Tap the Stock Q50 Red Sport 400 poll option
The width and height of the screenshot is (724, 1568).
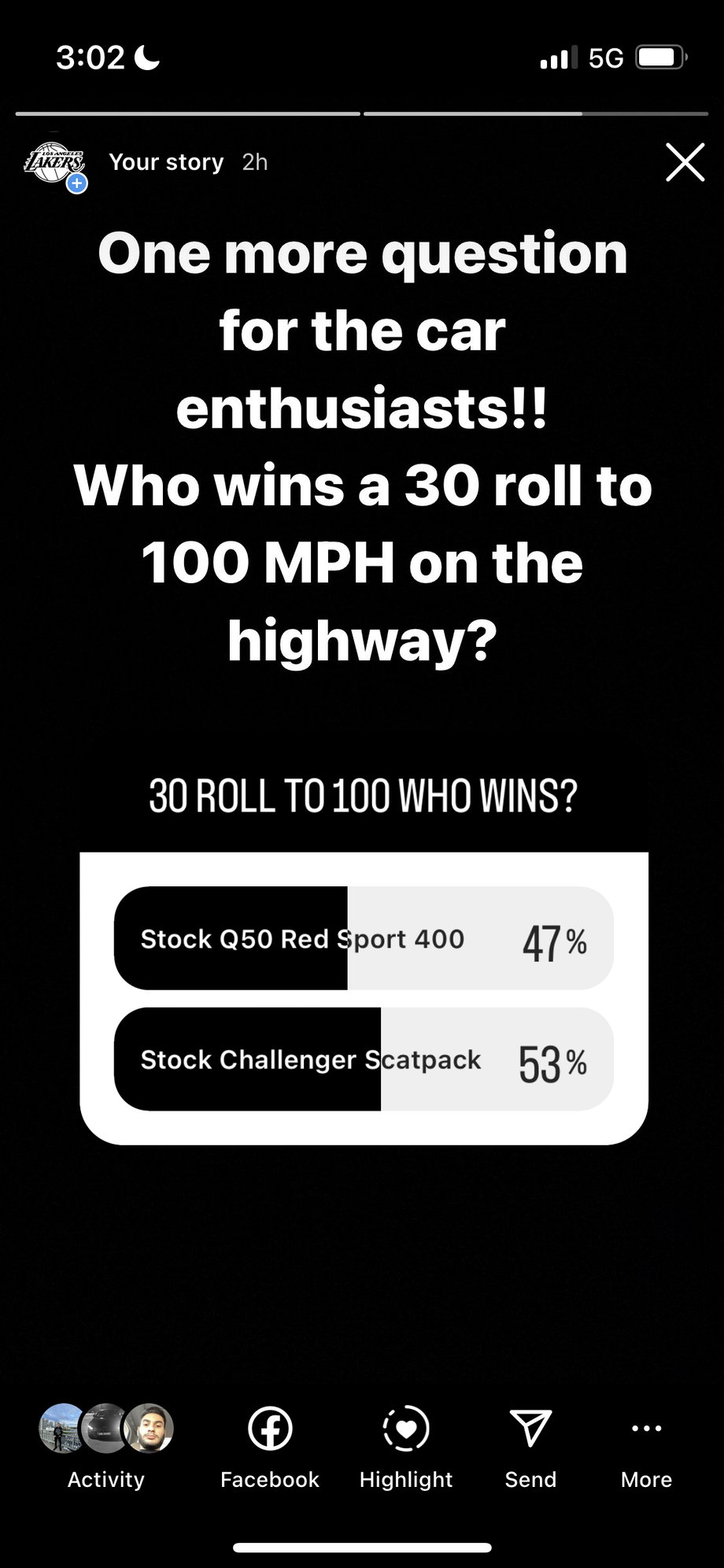(x=363, y=938)
